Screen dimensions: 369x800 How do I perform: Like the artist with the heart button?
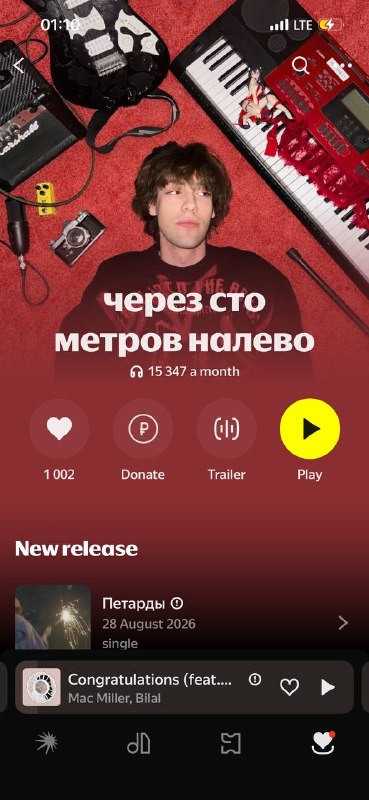coord(59,429)
